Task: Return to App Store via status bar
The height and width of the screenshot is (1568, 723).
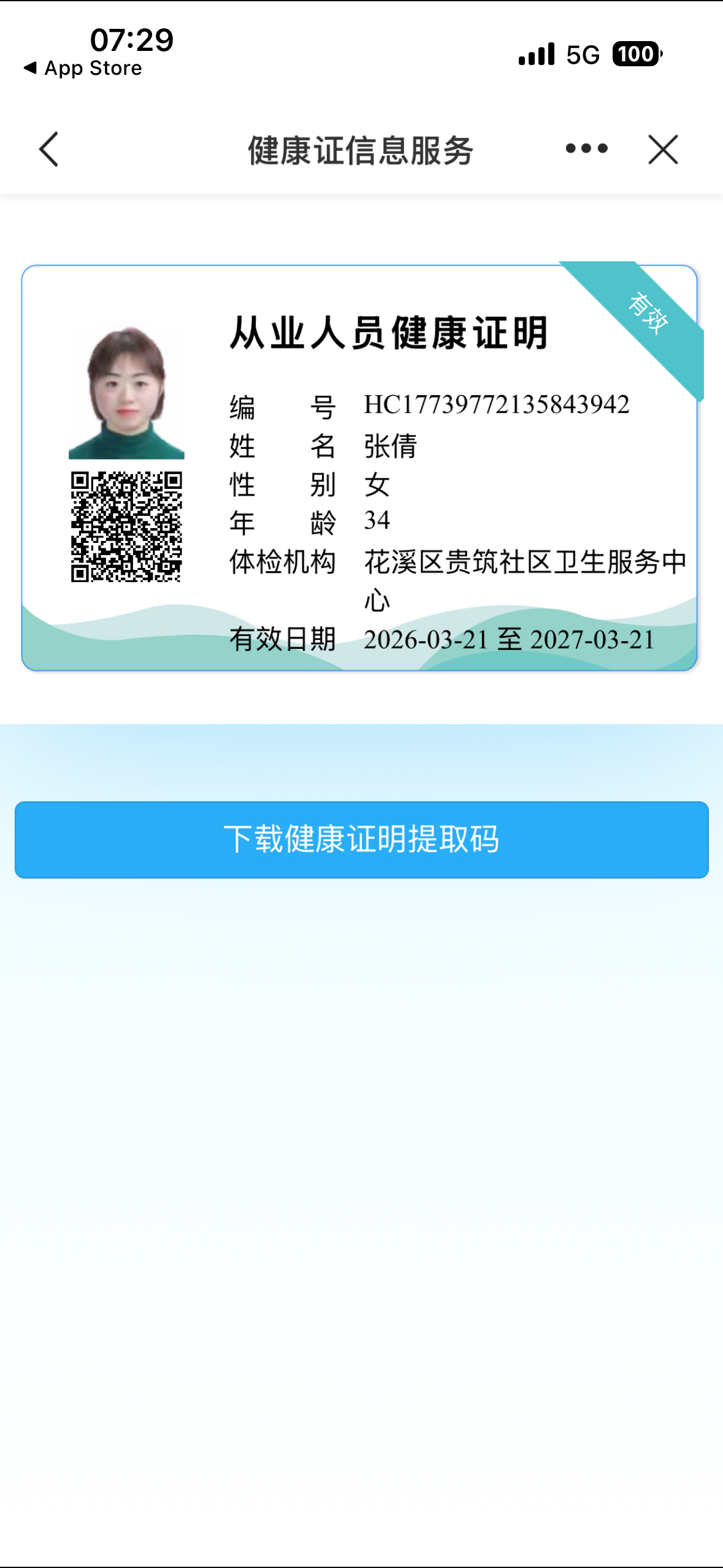Action: tap(83, 68)
